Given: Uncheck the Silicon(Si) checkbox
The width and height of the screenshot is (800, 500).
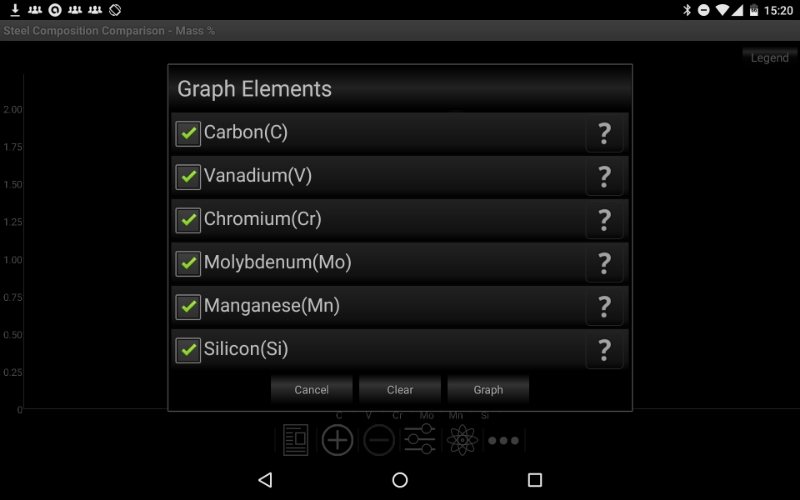Looking at the screenshot, I should (x=188, y=351).
